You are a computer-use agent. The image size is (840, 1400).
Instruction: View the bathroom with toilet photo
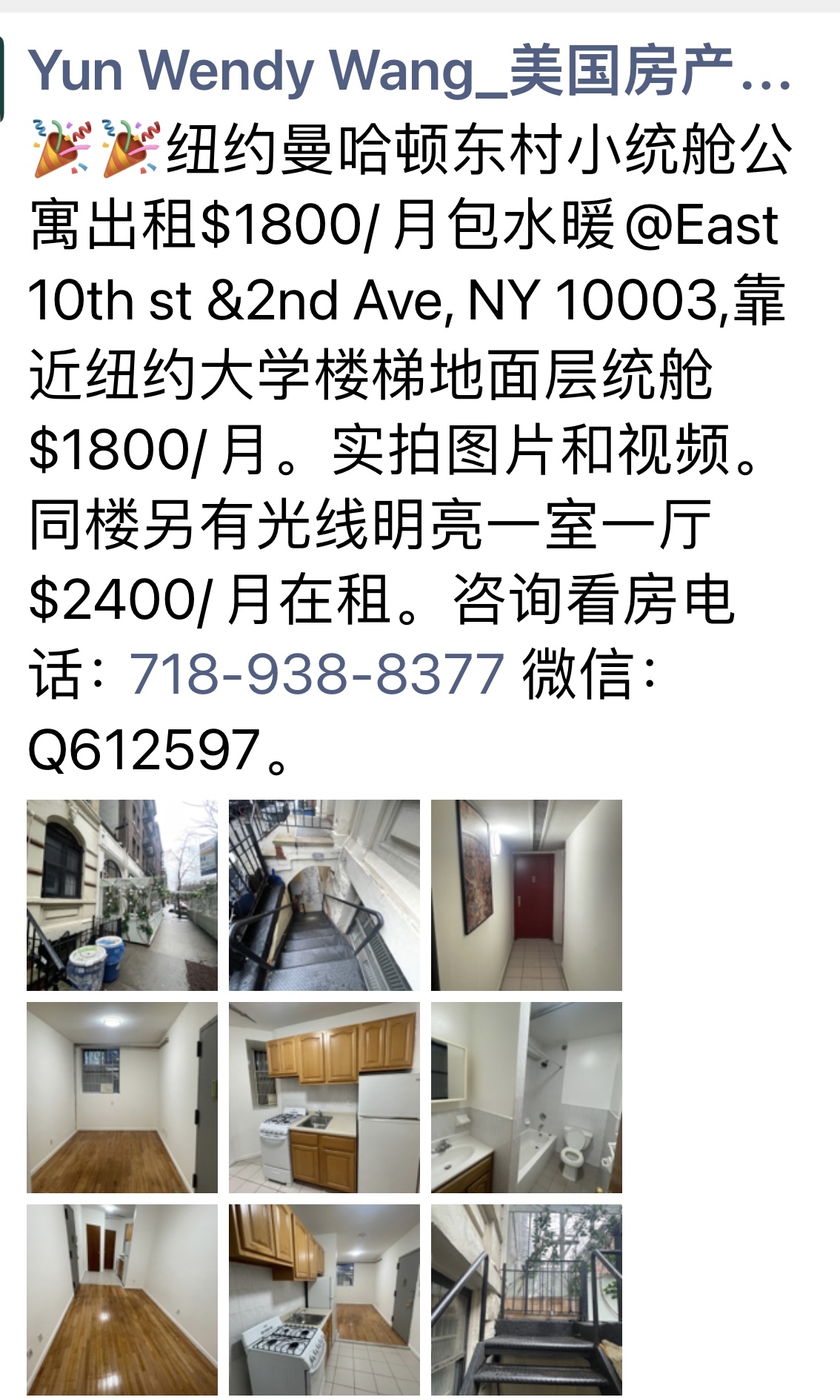tap(526, 1097)
